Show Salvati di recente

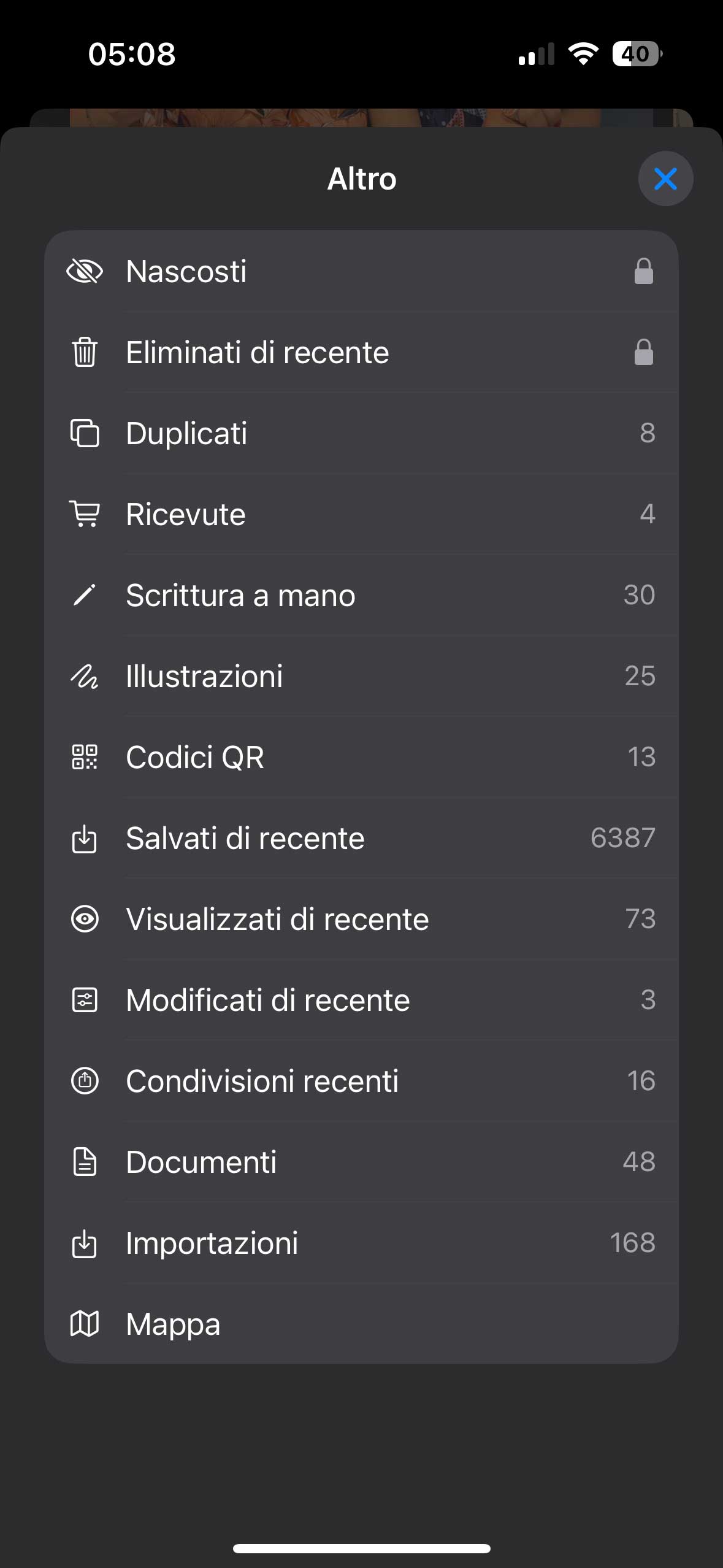pyautogui.click(x=361, y=838)
